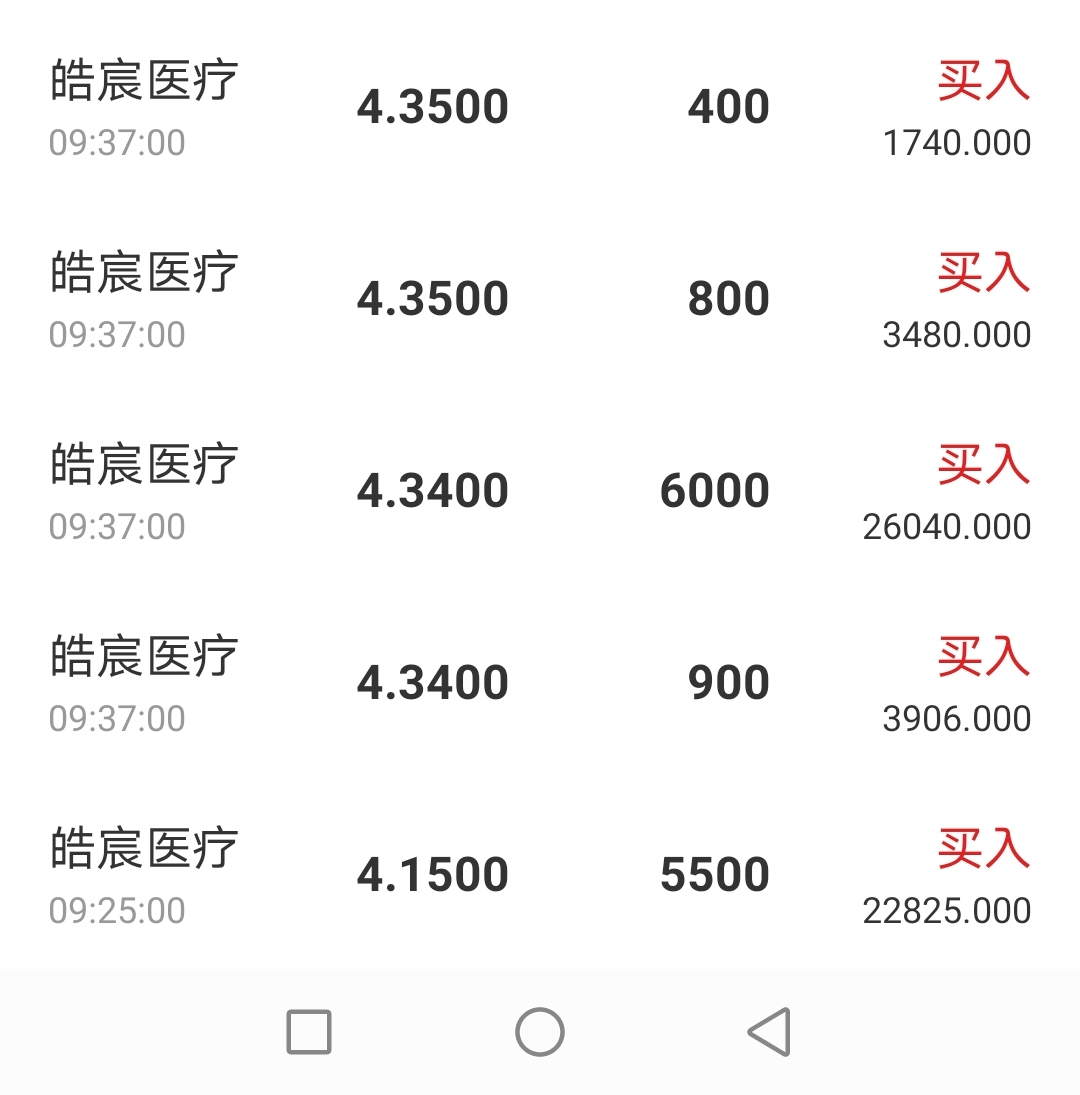Tap the triangular Back navigation icon

coord(770,1032)
